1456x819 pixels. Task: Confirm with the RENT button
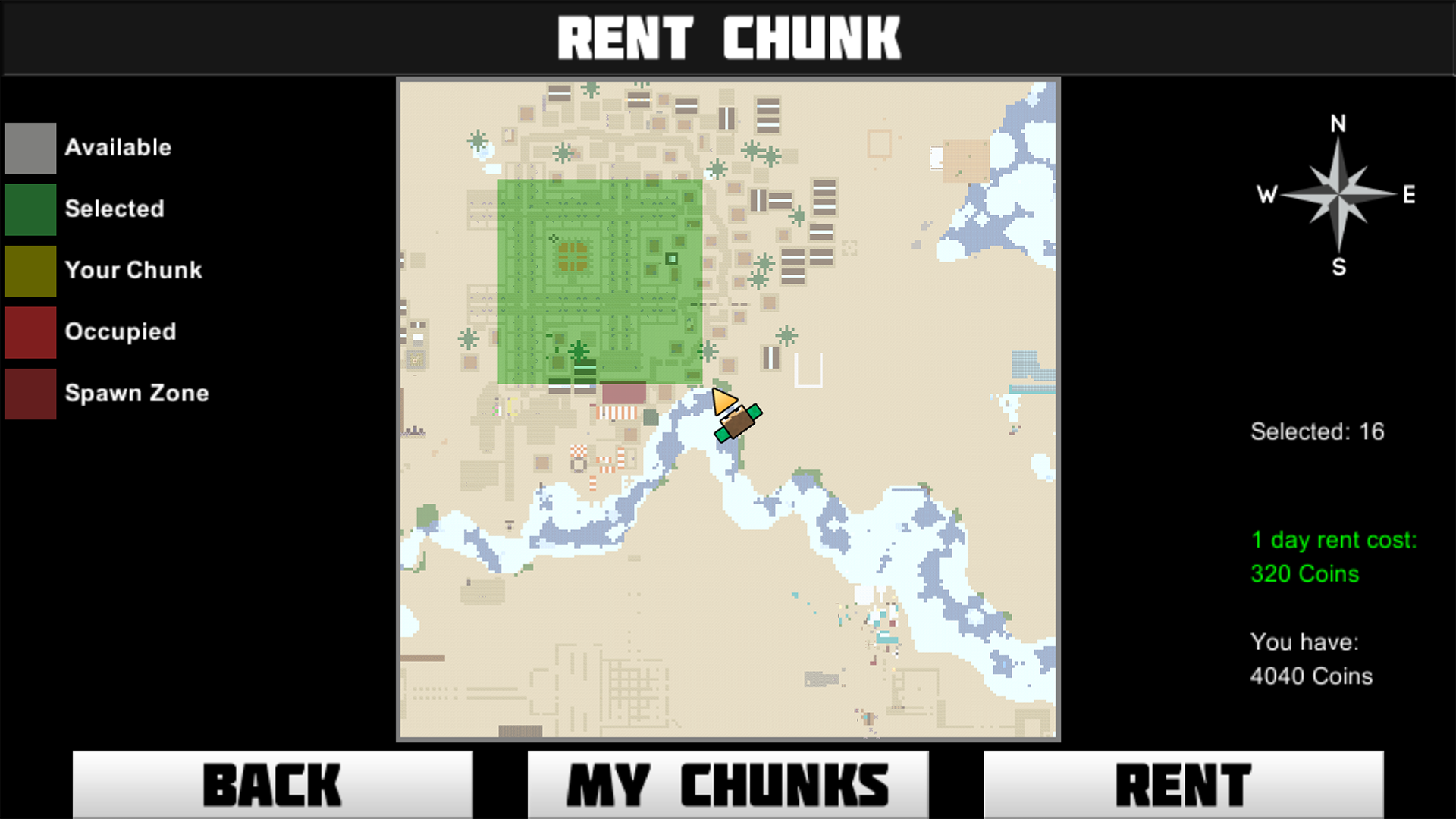(x=1183, y=784)
